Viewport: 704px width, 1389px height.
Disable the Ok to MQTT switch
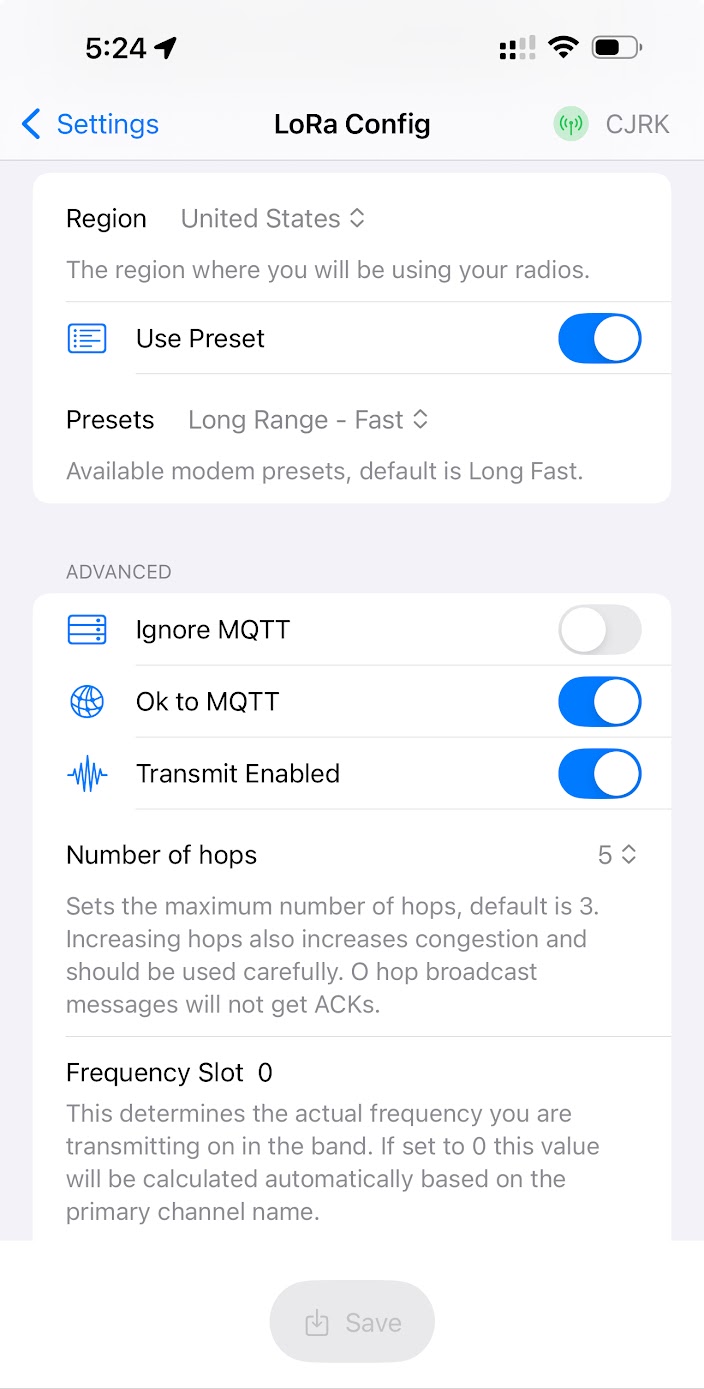[x=599, y=702]
